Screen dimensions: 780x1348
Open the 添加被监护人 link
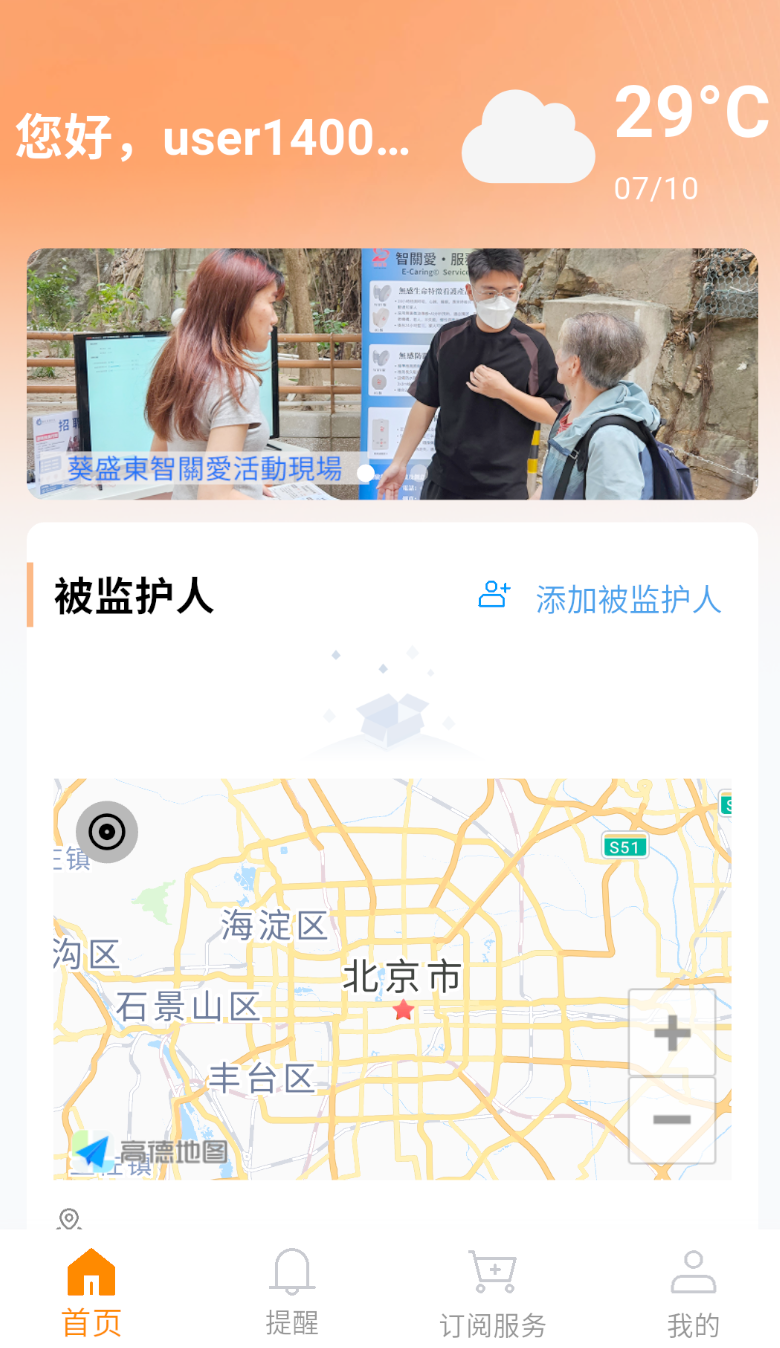pos(625,599)
